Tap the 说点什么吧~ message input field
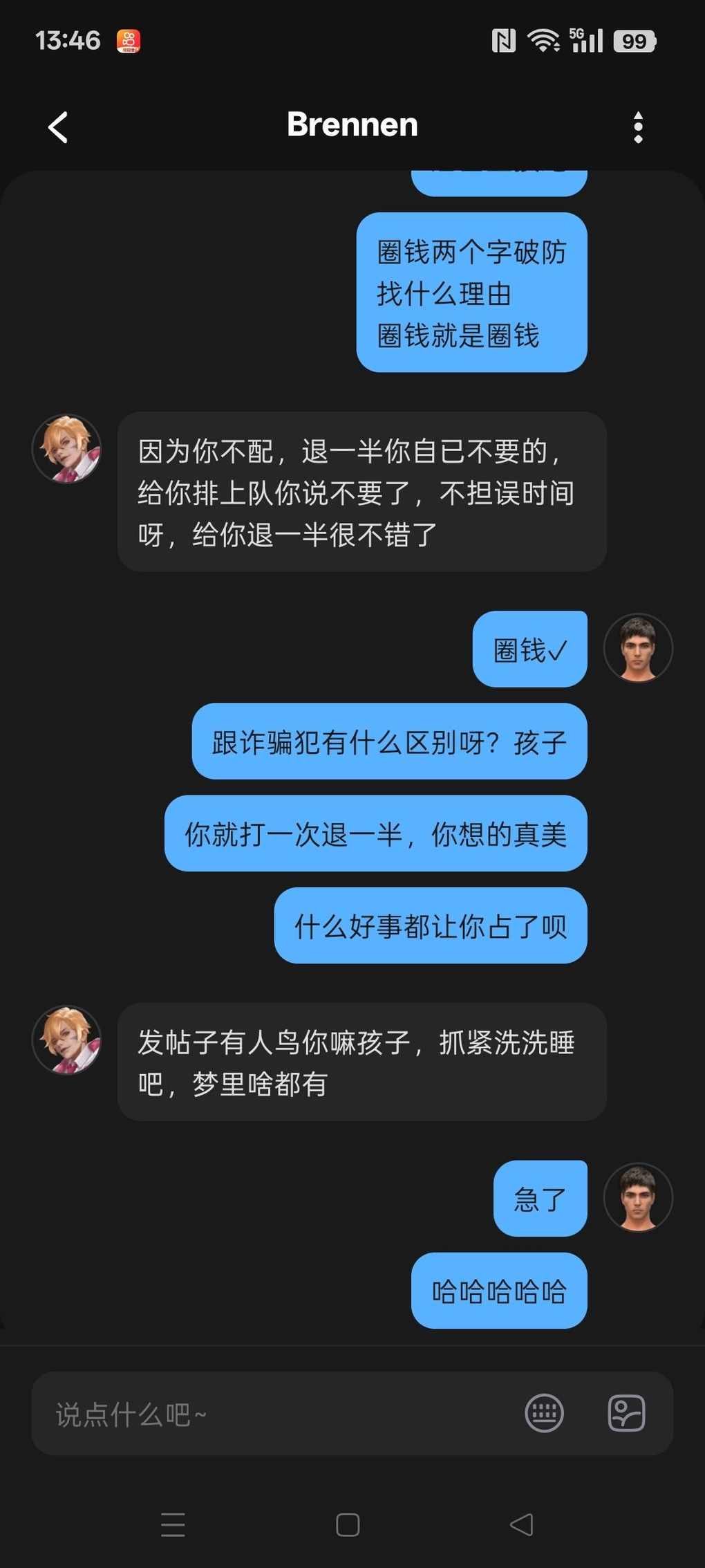The image size is (705, 1568). tap(276, 1414)
